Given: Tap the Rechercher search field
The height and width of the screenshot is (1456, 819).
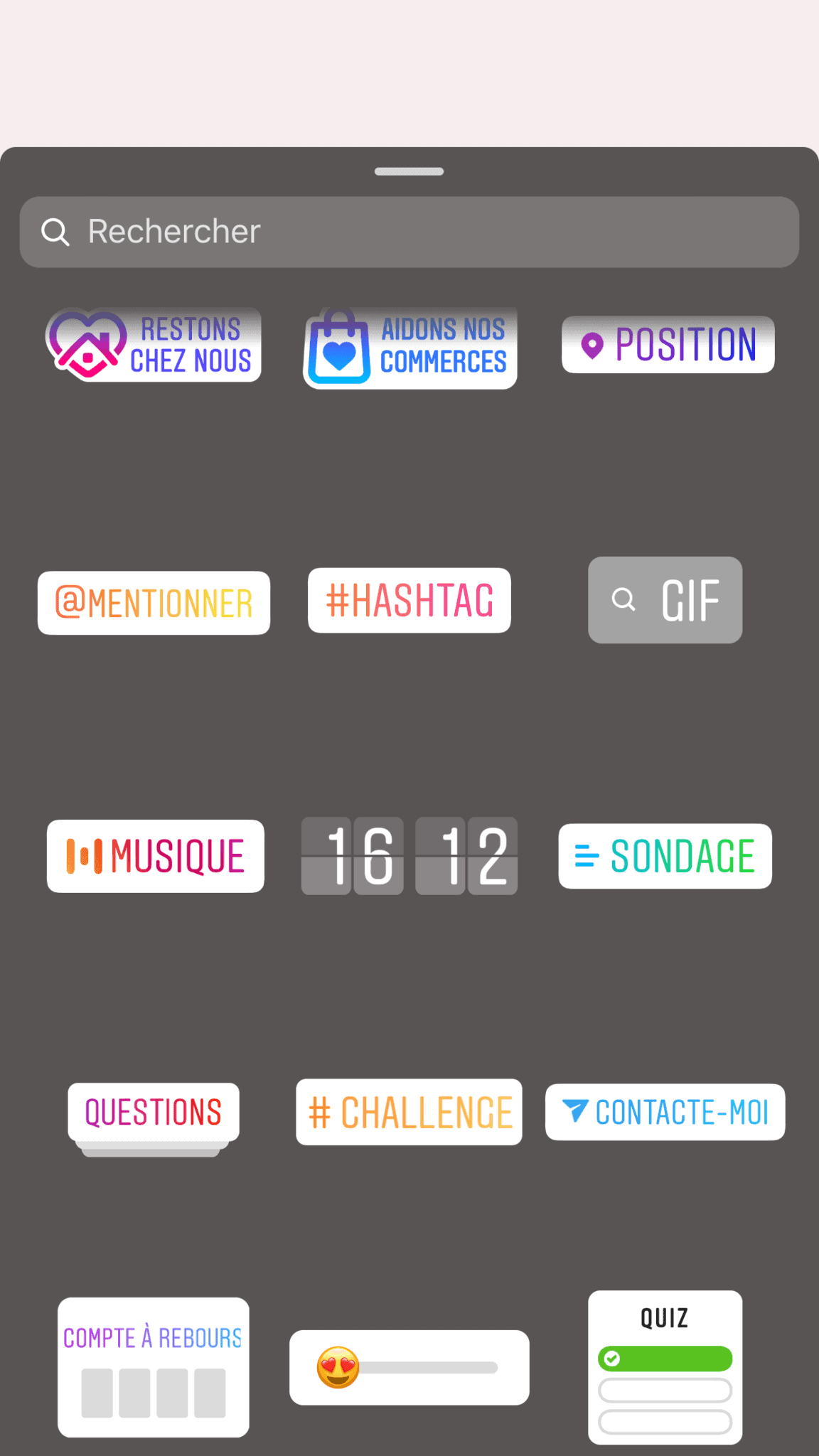Looking at the screenshot, I should 409,232.
